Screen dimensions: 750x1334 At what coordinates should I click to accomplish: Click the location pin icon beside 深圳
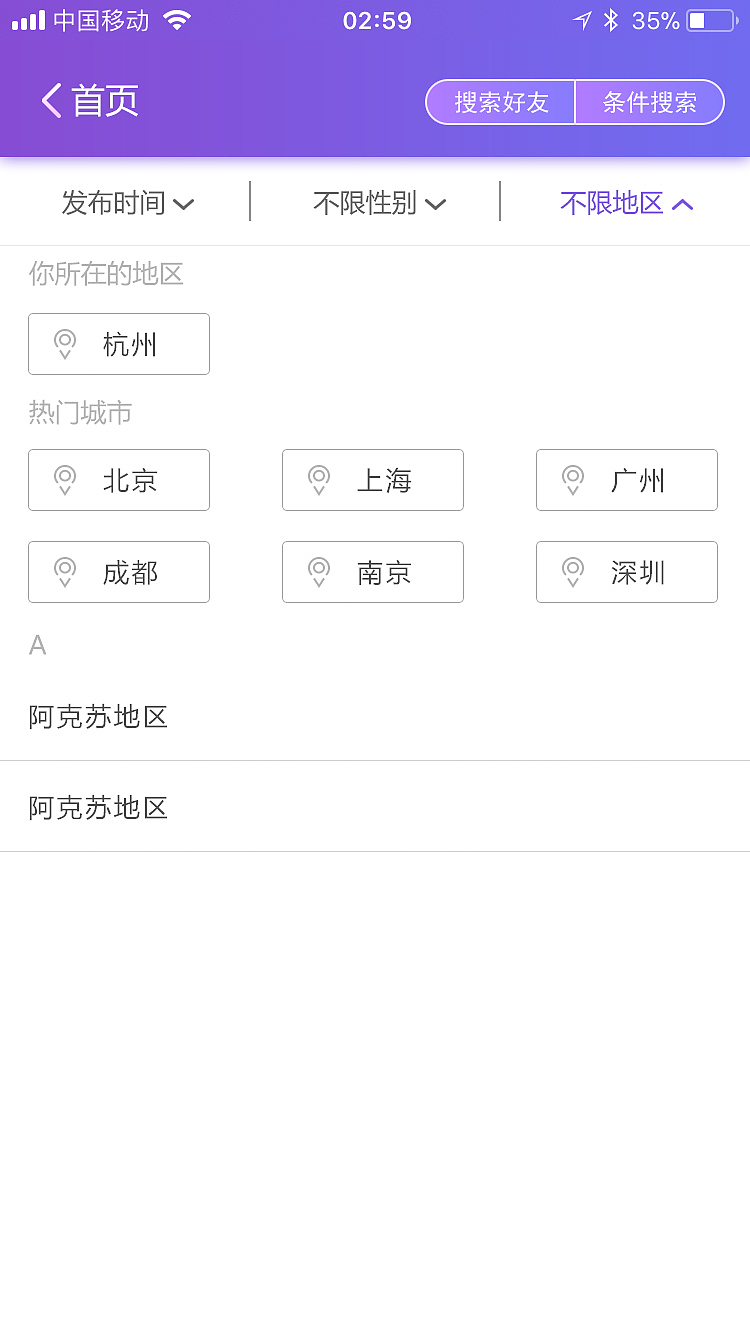573,572
